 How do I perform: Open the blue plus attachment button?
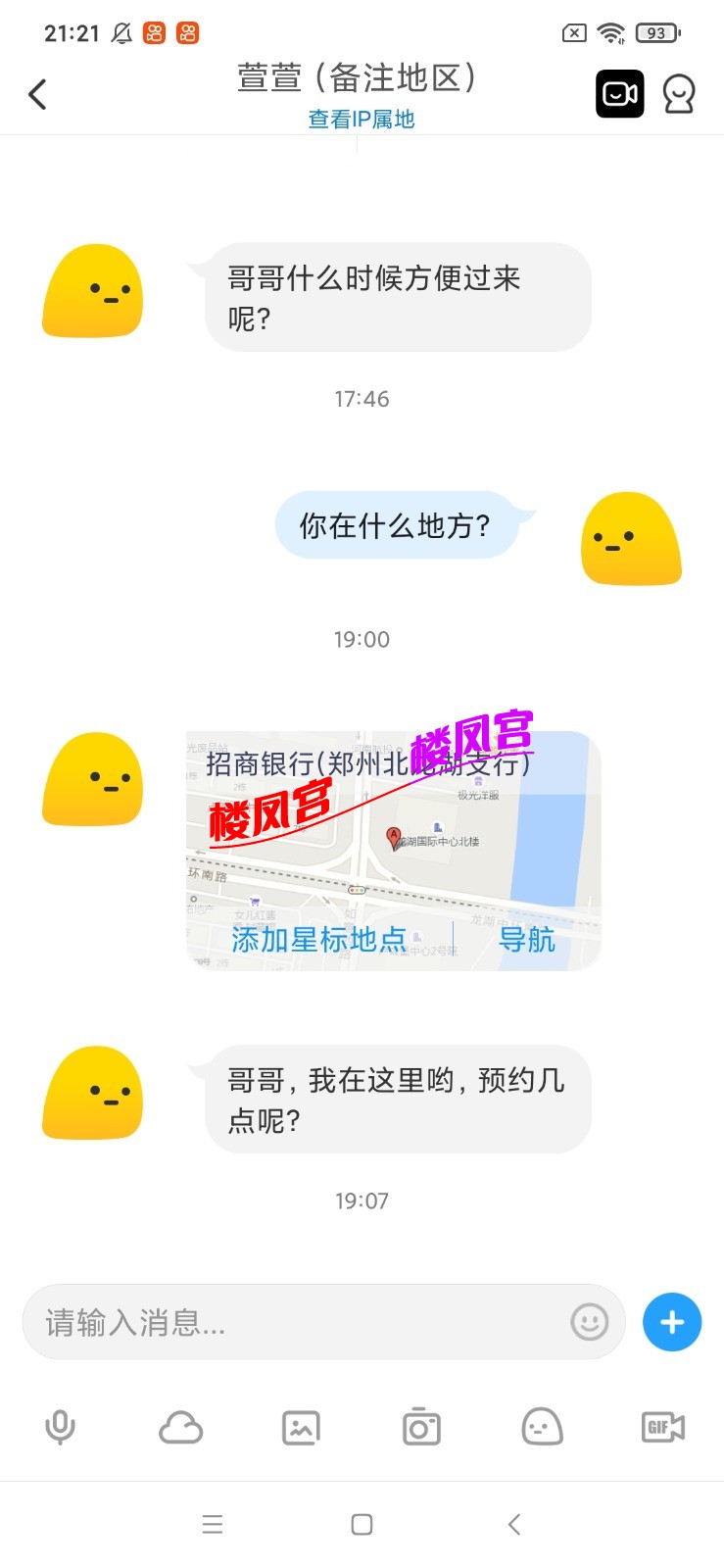[671, 1322]
